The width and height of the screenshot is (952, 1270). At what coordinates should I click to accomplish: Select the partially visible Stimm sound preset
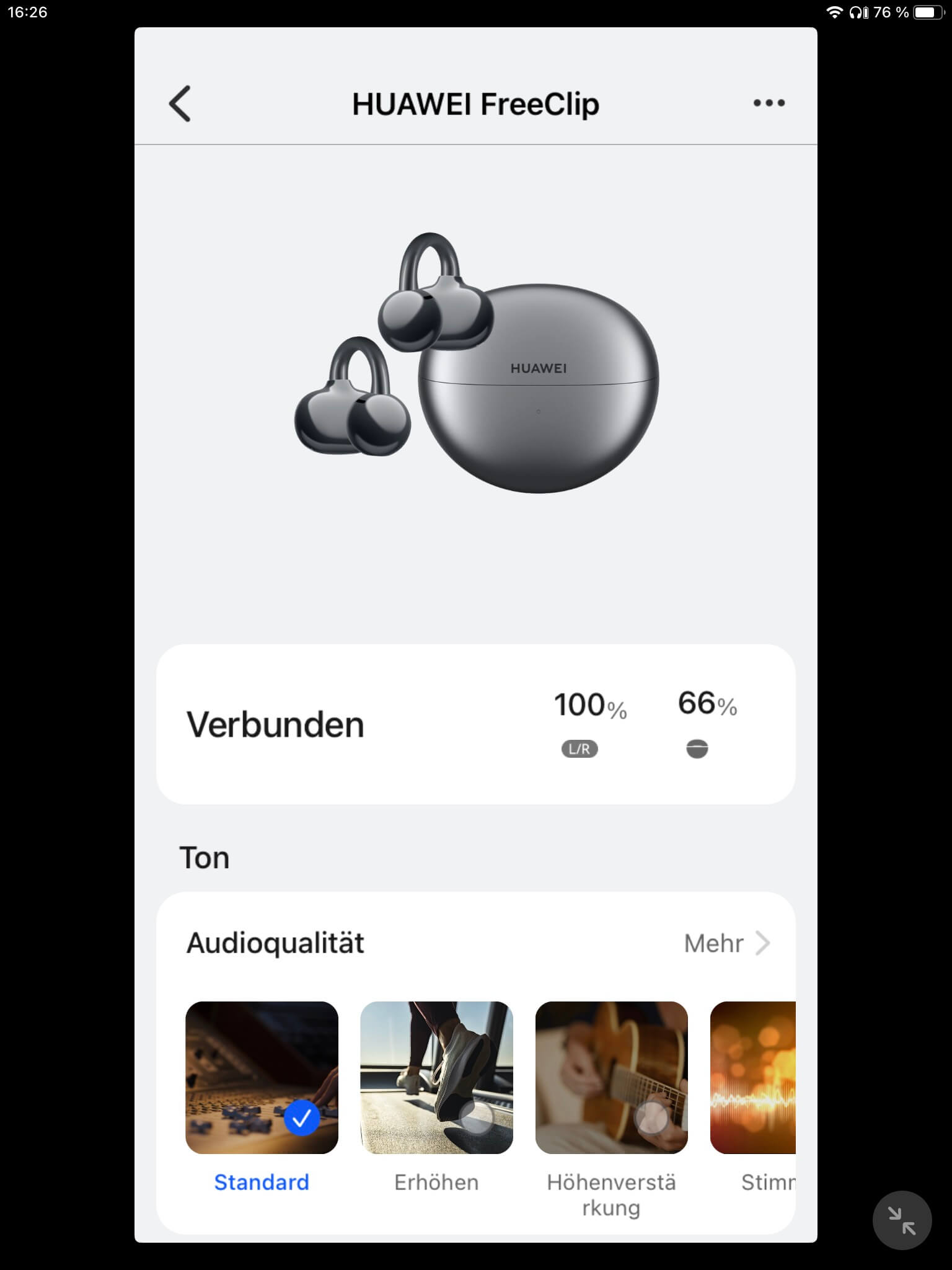[x=754, y=1078]
